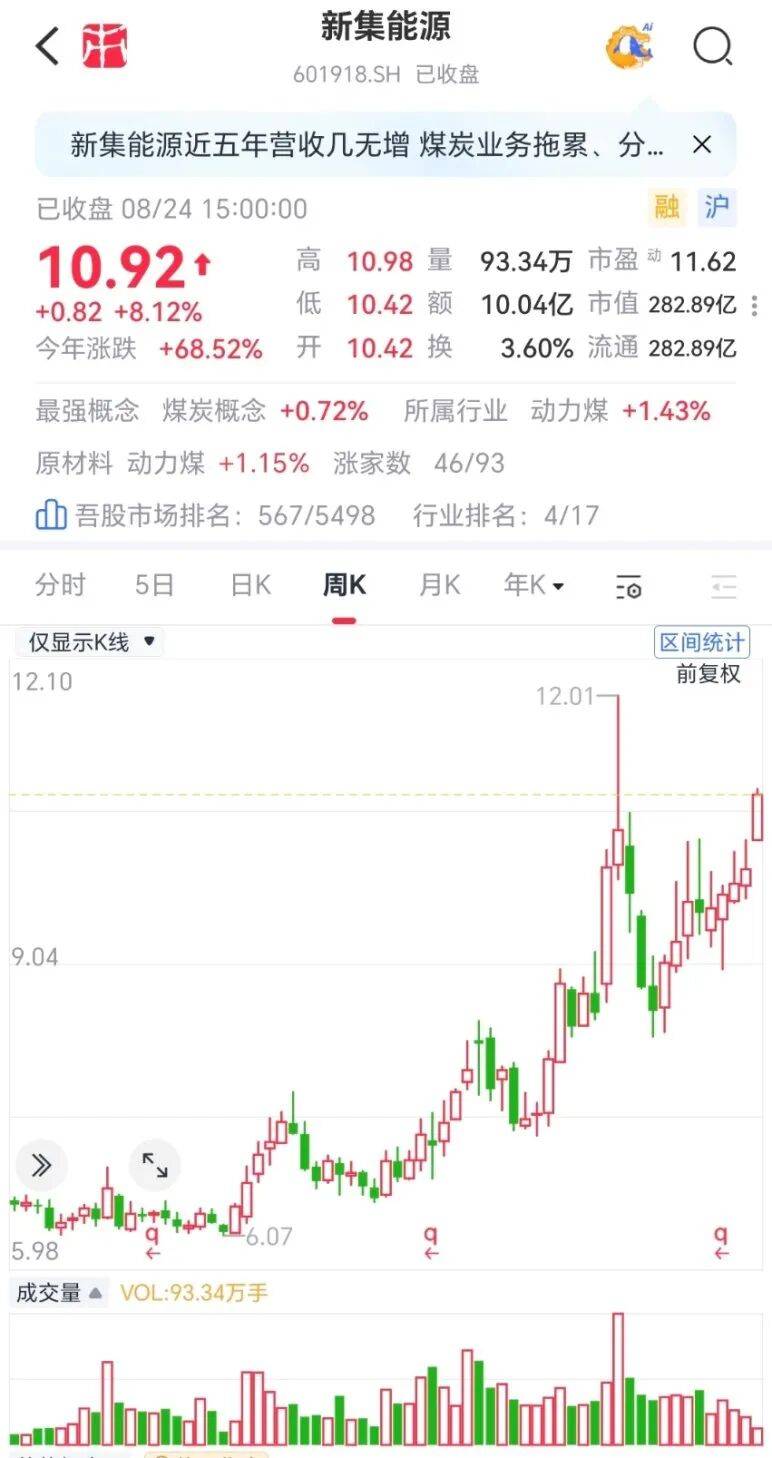Expand chart to fullscreen
The height and width of the screenshot is (1458, 772).
[x=155, y=1165]
